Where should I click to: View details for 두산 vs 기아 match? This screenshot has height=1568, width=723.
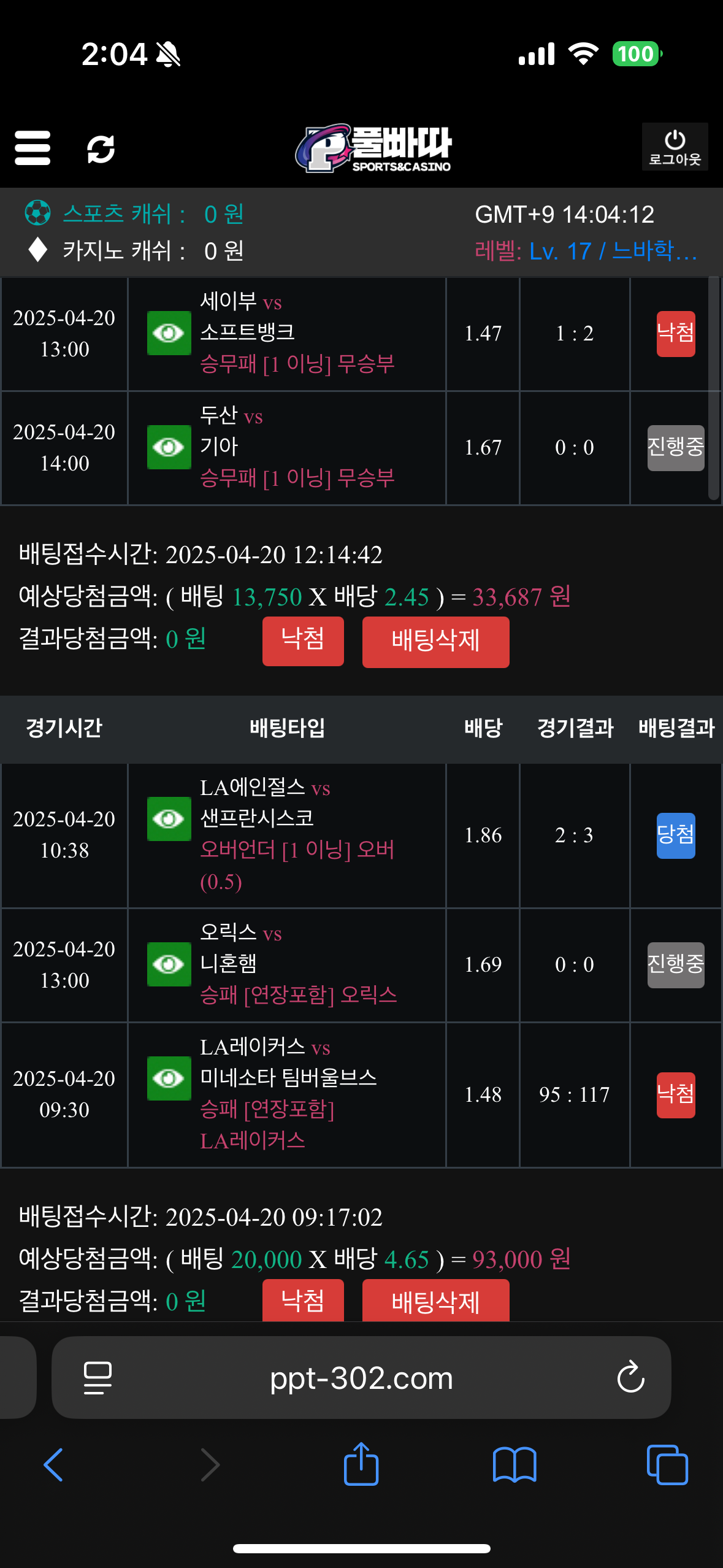pyautogui.click(x=169, y=447)
